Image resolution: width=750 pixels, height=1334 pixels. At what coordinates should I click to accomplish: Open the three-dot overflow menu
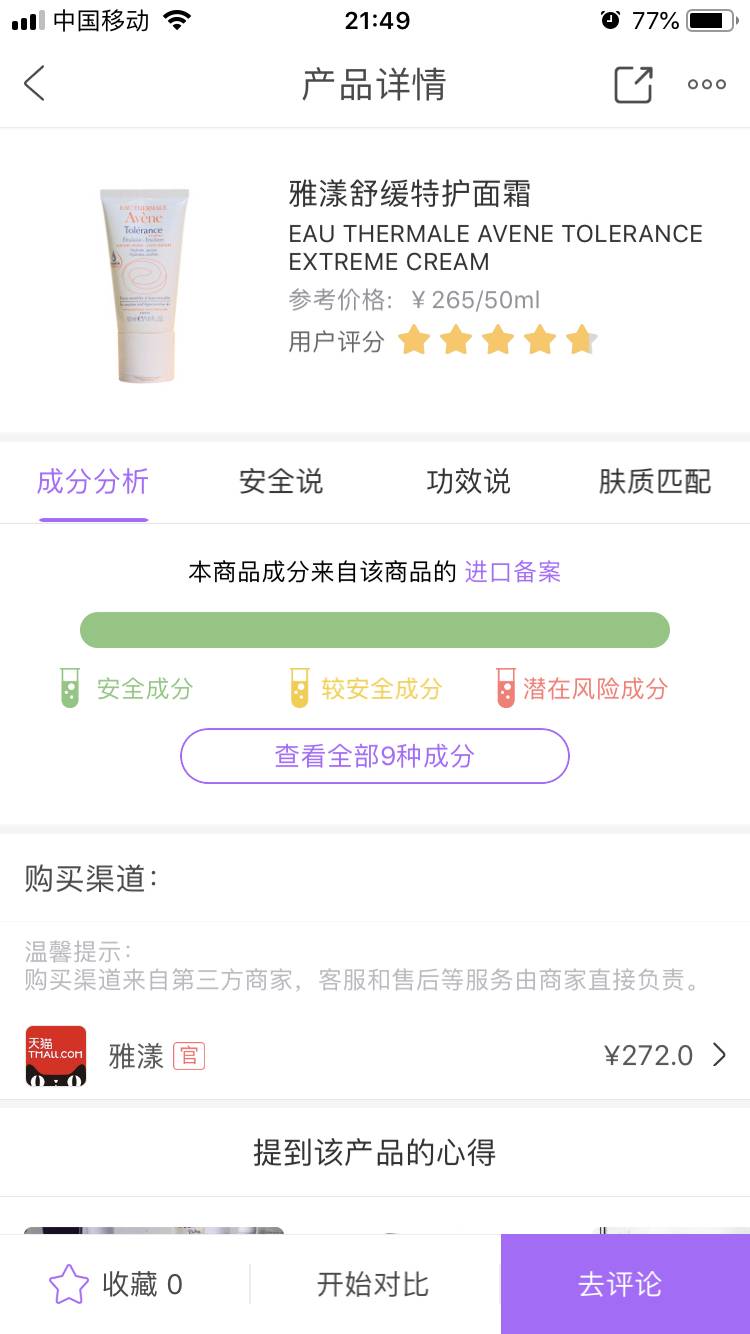pos(706,85)
